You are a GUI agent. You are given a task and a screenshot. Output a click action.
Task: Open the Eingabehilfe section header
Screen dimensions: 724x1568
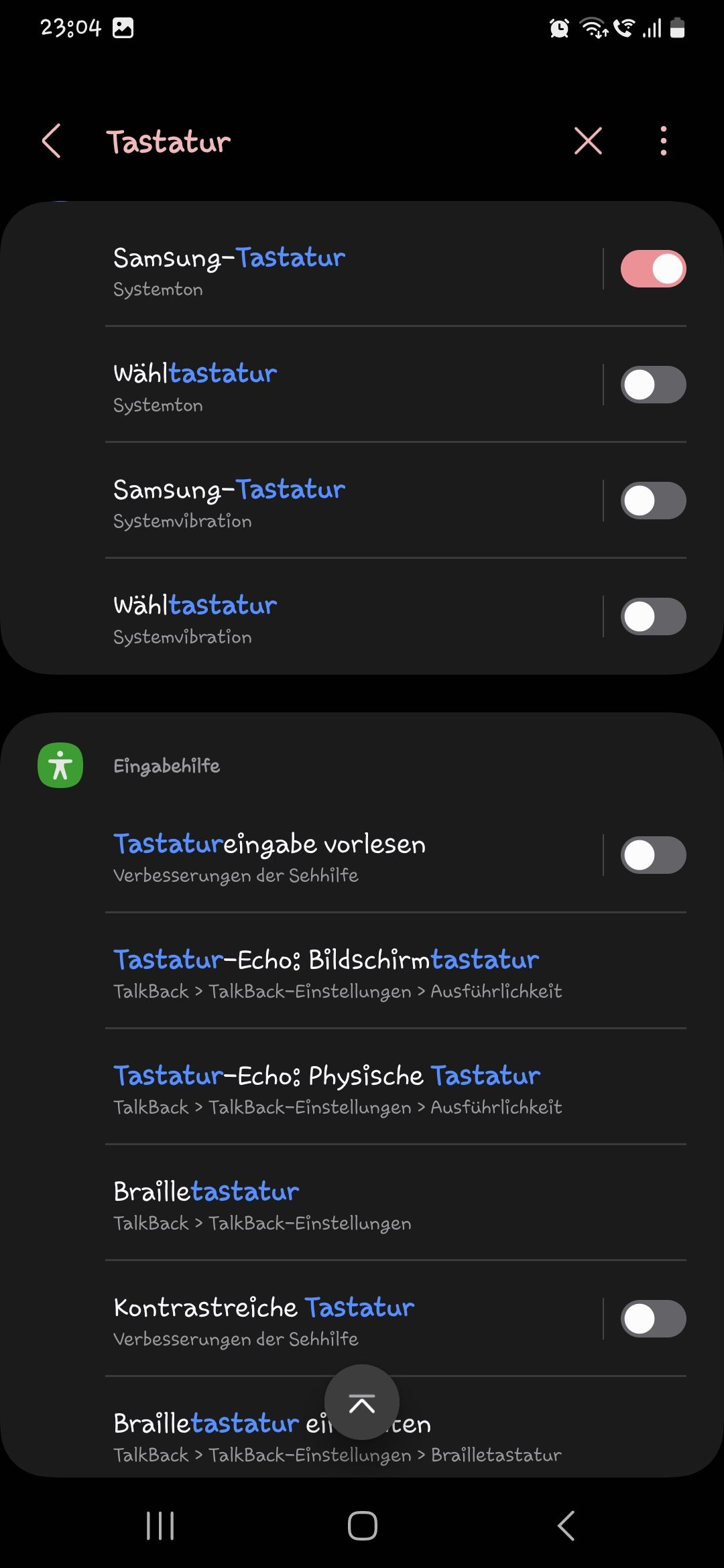pos(166,766)
